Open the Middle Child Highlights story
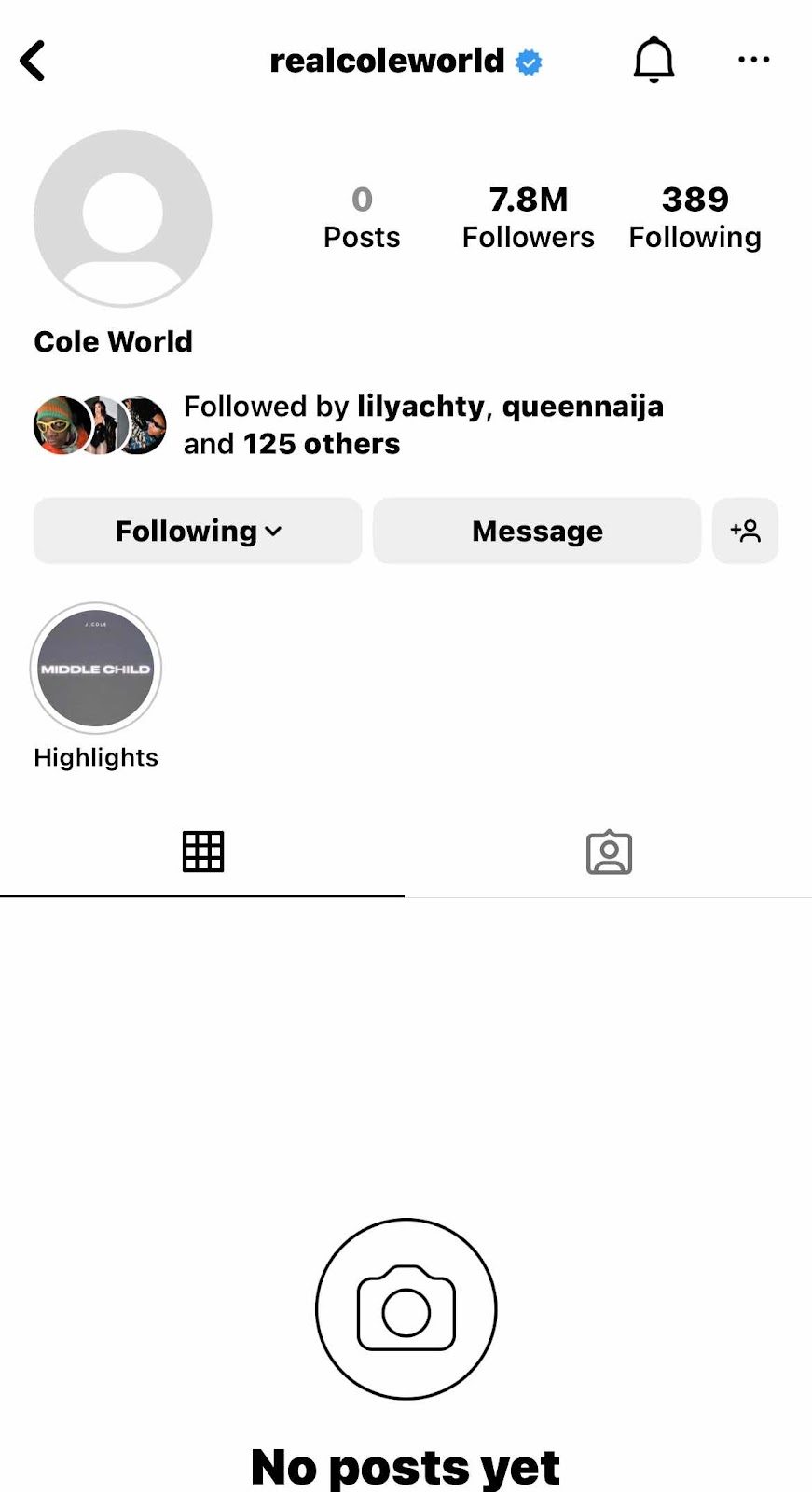Image resolution: width=812 pixels, height=1492 pixels. pos(96,669)
